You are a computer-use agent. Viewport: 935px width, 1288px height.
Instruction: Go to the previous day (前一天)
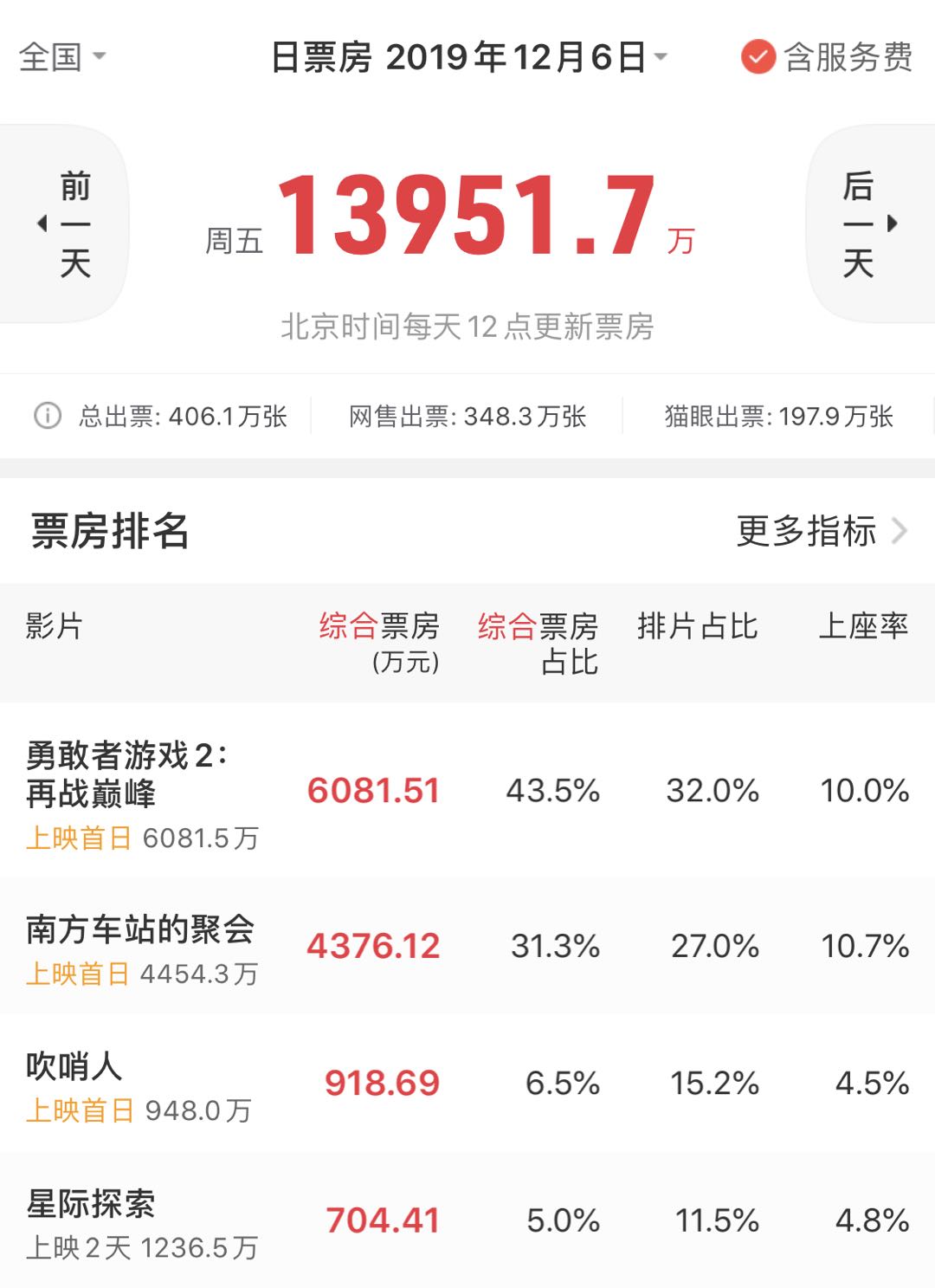click(65, 224)
